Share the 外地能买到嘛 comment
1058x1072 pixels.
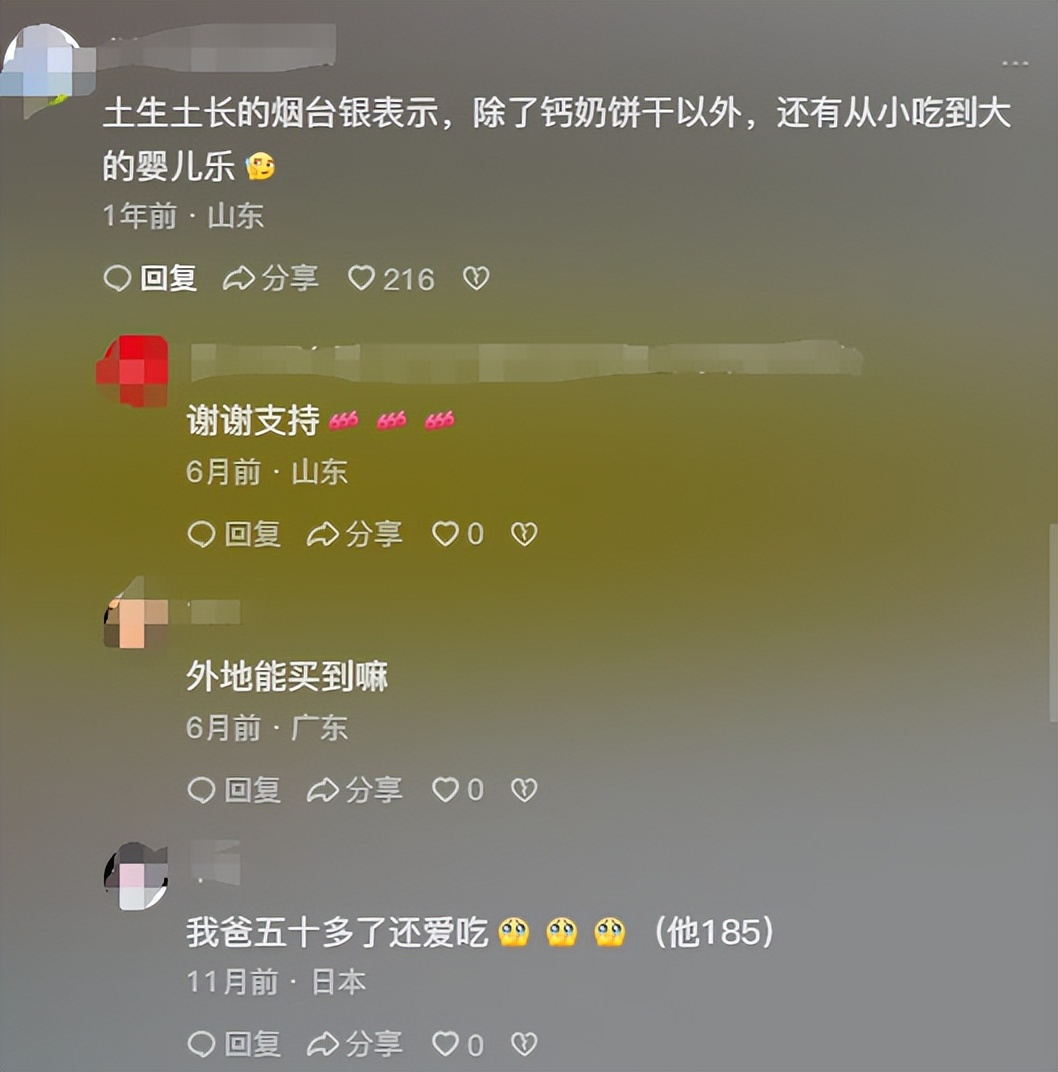click(354, 790)
